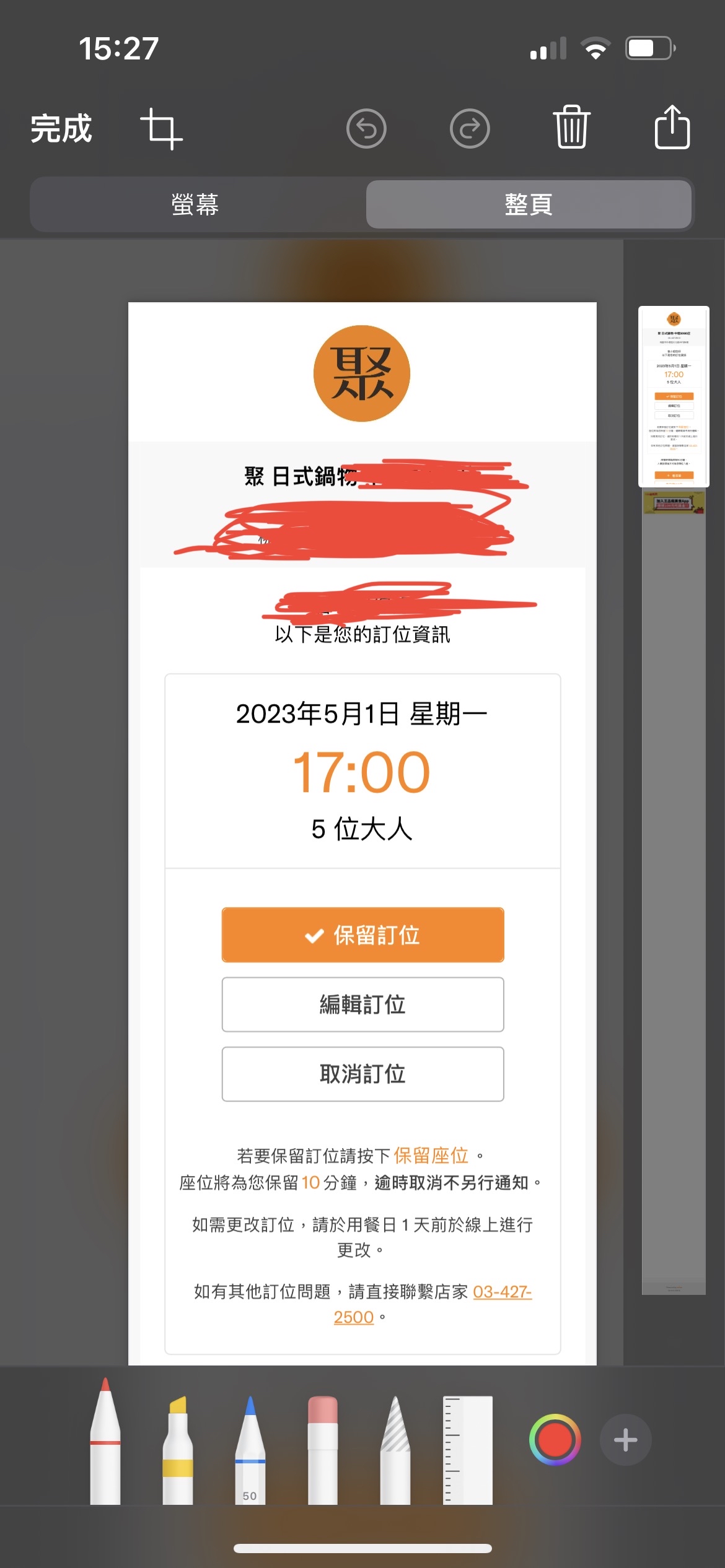Open the color picker wheel
Viewport: 725px width, 1568px height.
pos(555,1440)
